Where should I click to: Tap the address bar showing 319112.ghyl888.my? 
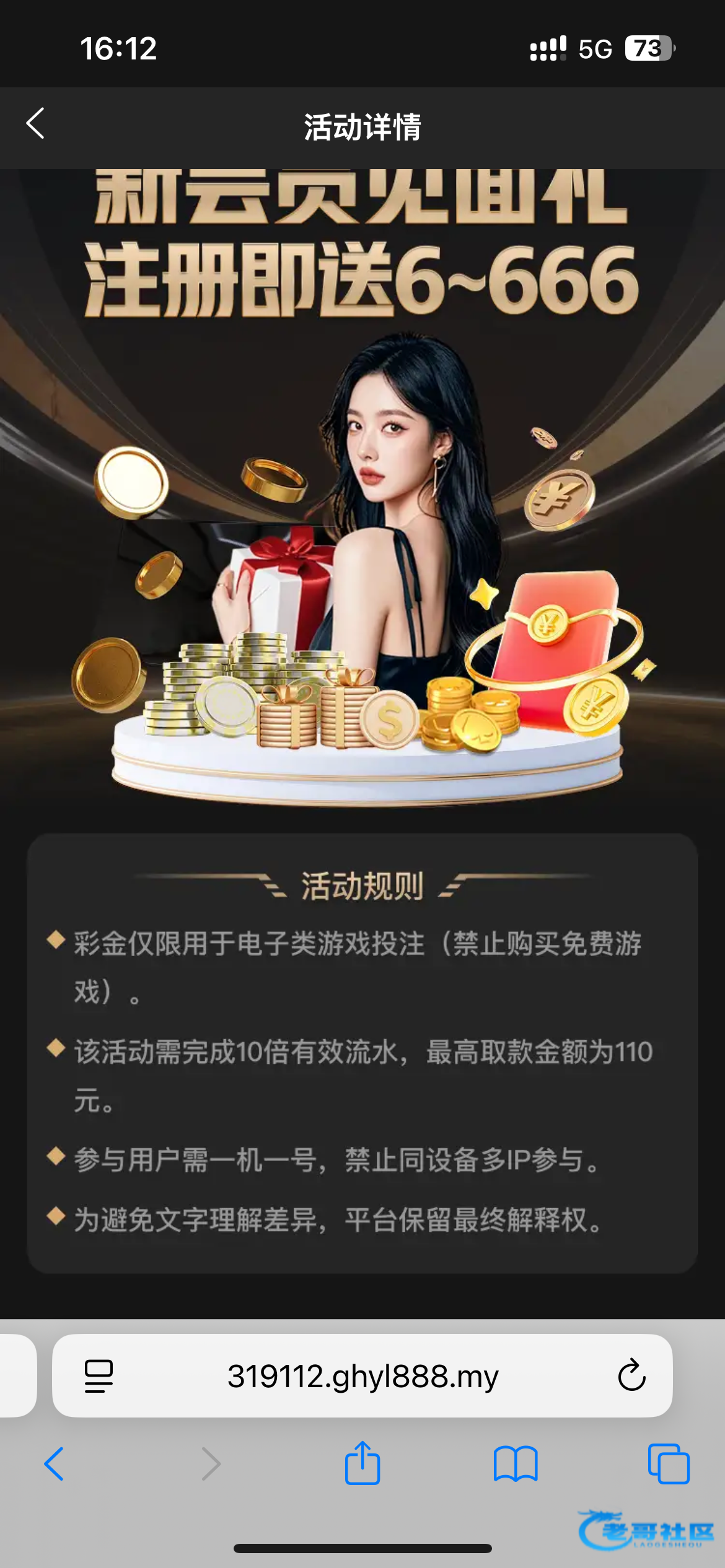pos(362,1377)
